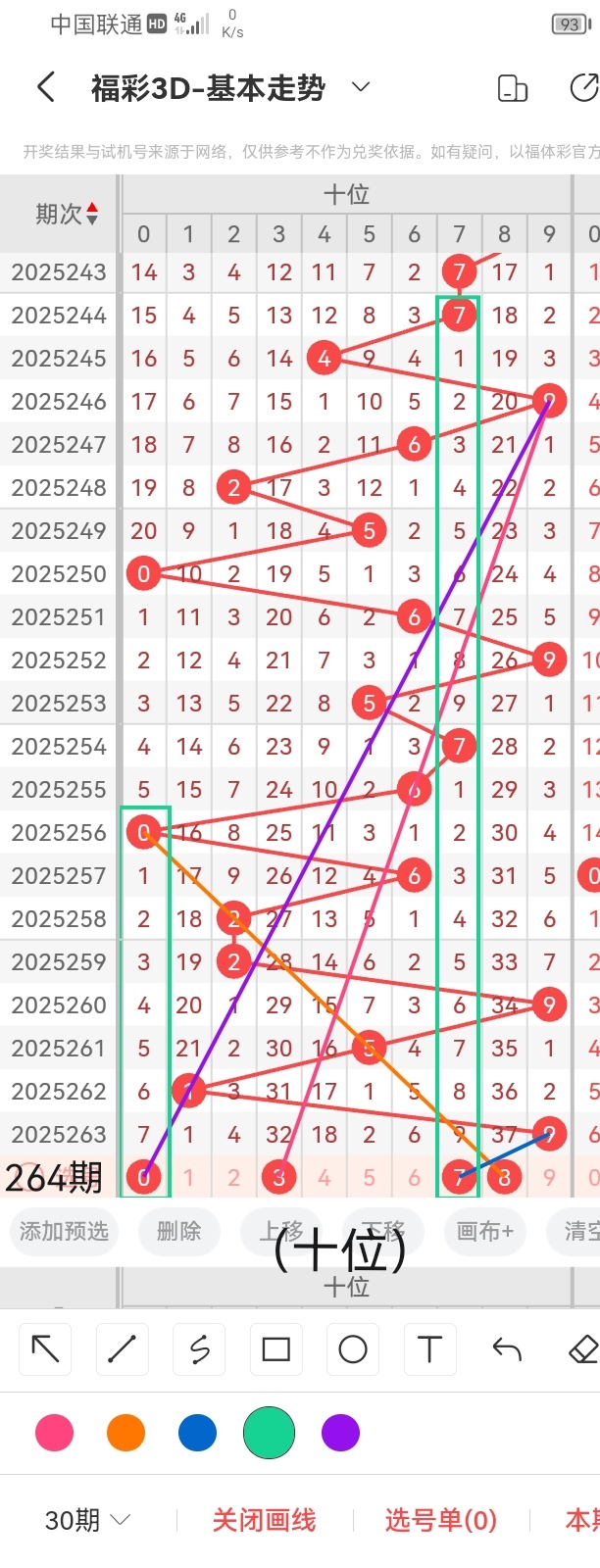Select the arrow drawing tool
This screenshot has width=600, height=1568.
coord(45,1349)
